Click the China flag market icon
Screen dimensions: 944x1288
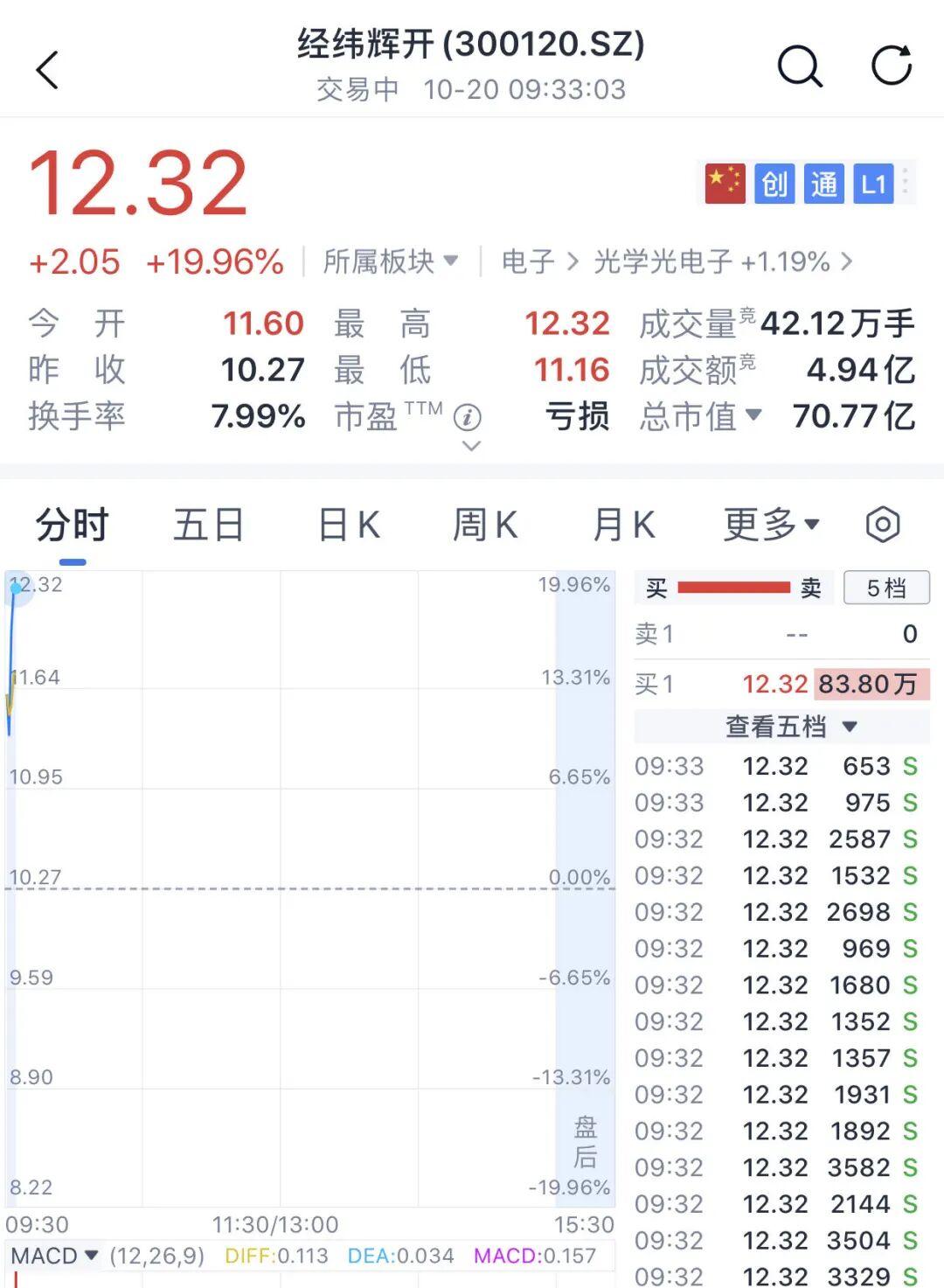point(725,184)
